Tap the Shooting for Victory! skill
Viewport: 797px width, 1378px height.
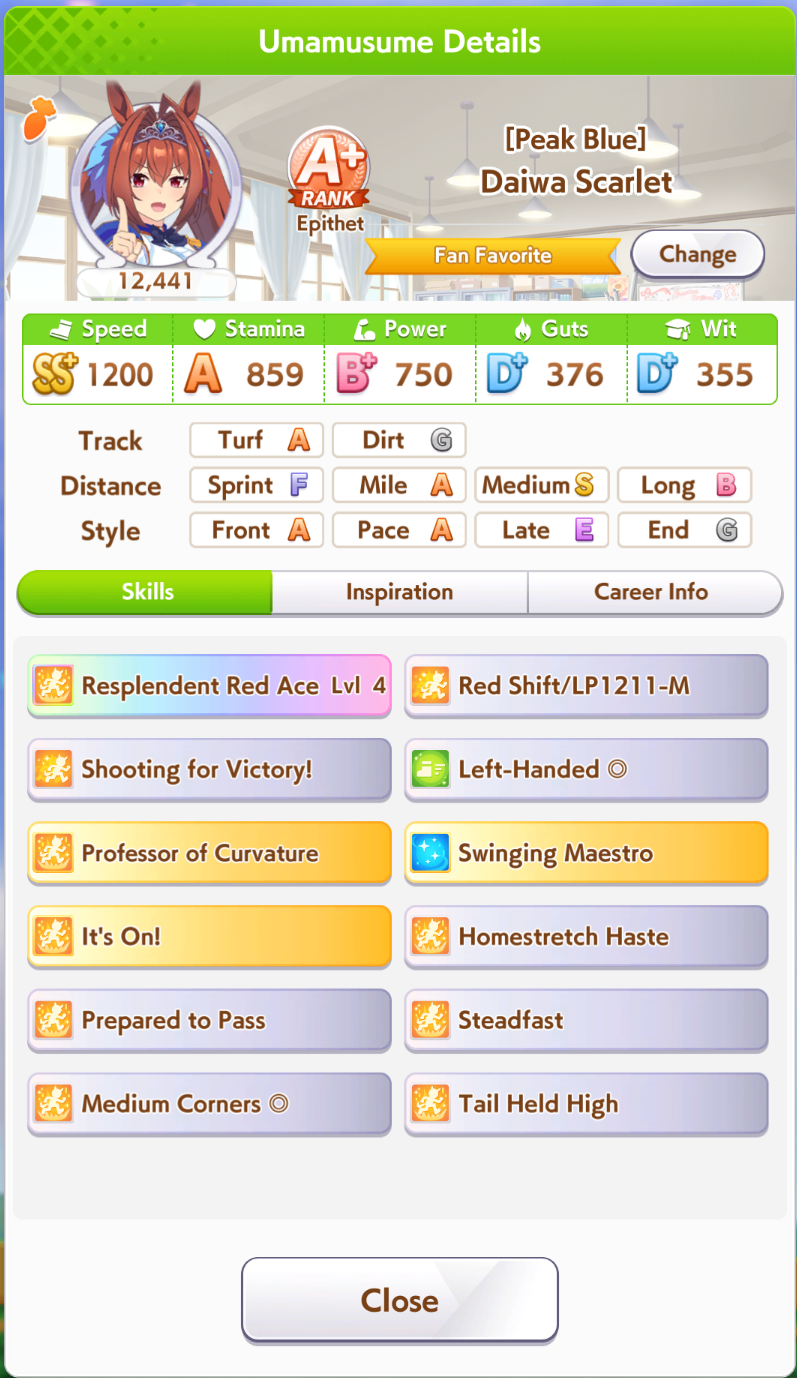pyautogui.click(x=209, y=770)
